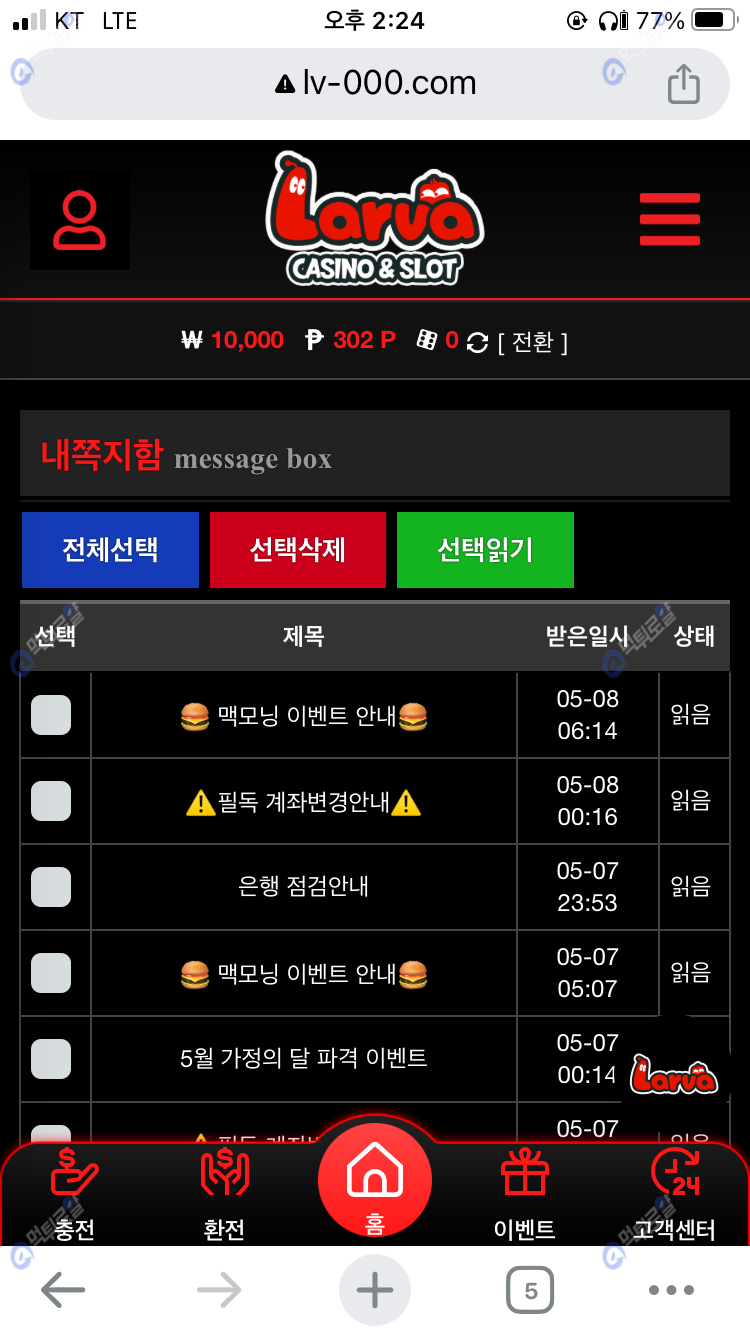
Task: Open the 이벤트 events tab
Action: click(x=525, y=1195)
